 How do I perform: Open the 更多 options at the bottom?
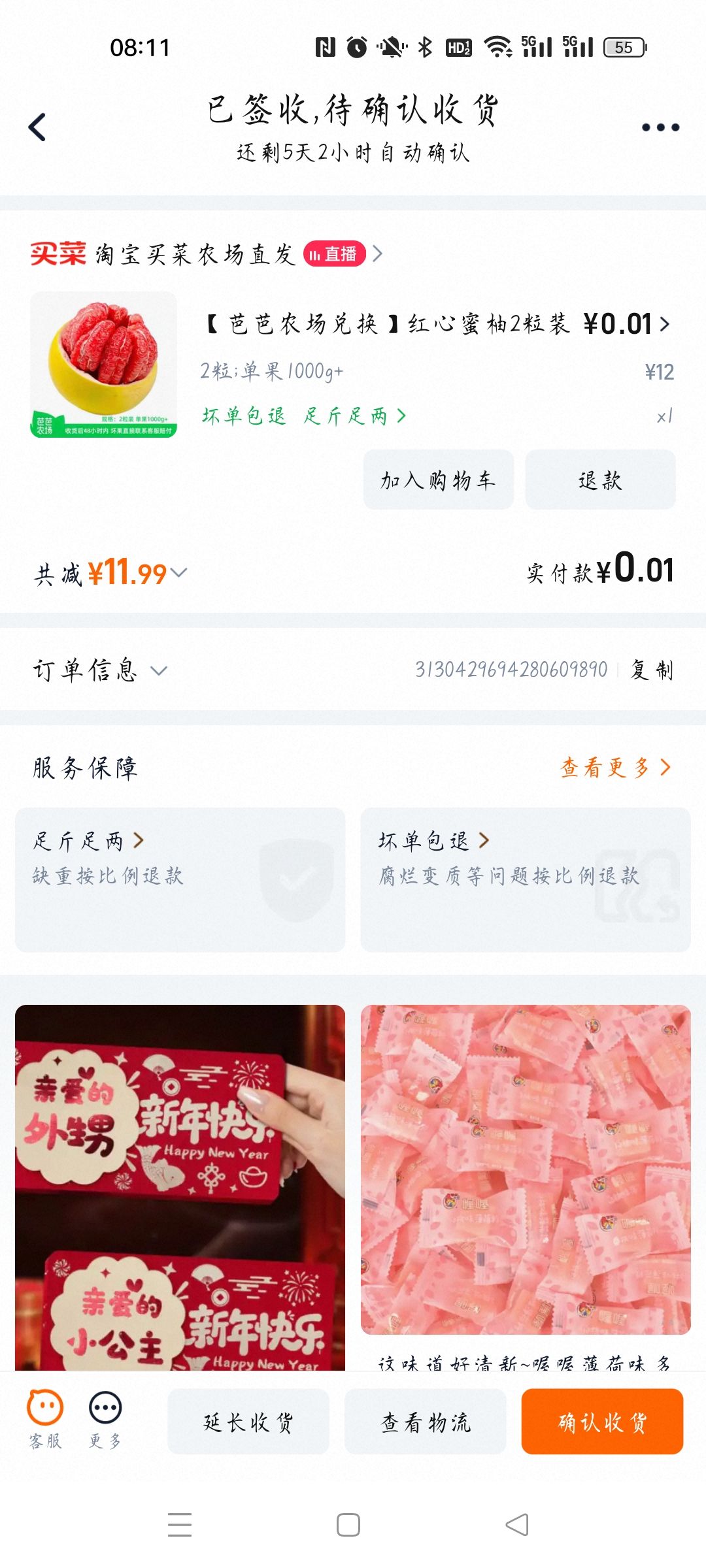point(105,1419)
